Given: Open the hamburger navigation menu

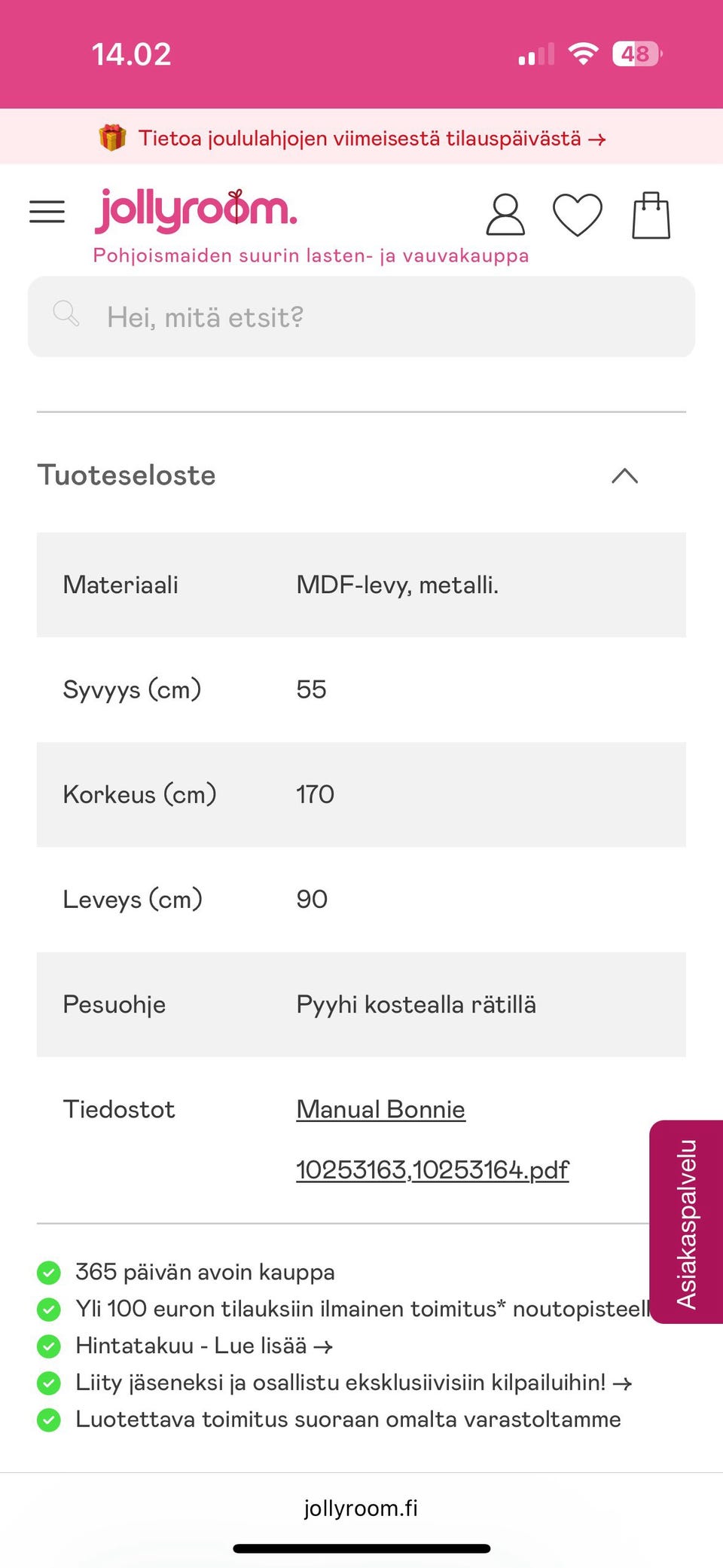Looking at the screenshot, I should click(x=47, y=212).
